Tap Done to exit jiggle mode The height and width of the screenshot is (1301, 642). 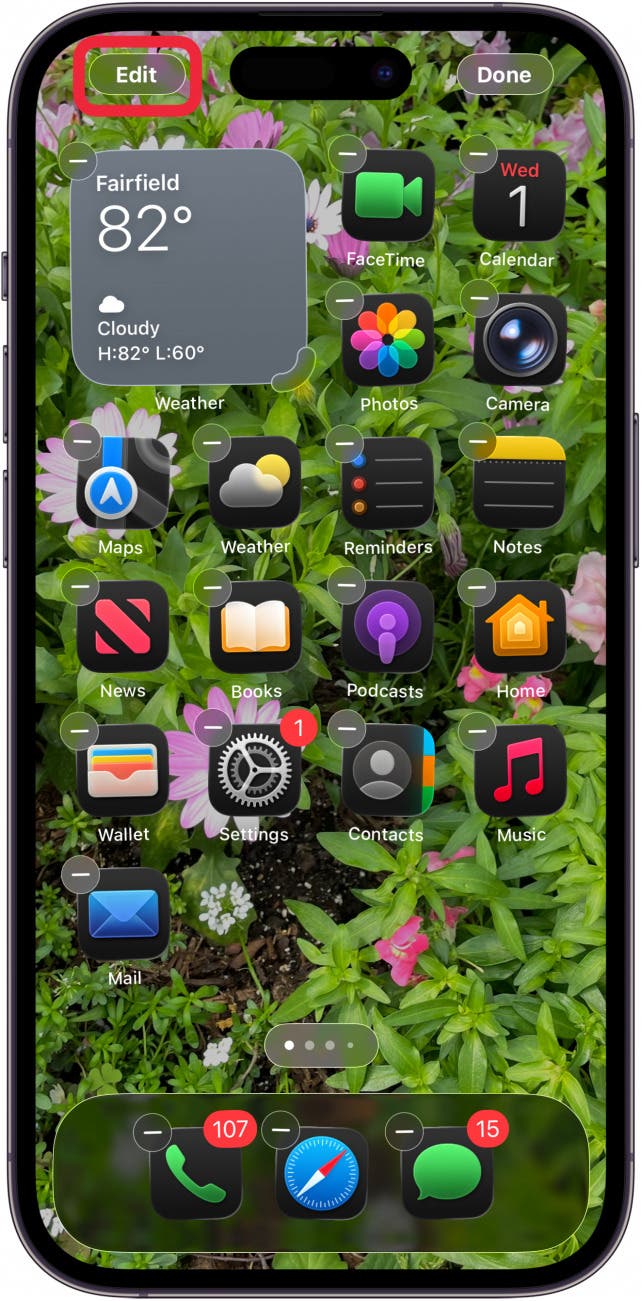tap(504, 75)
